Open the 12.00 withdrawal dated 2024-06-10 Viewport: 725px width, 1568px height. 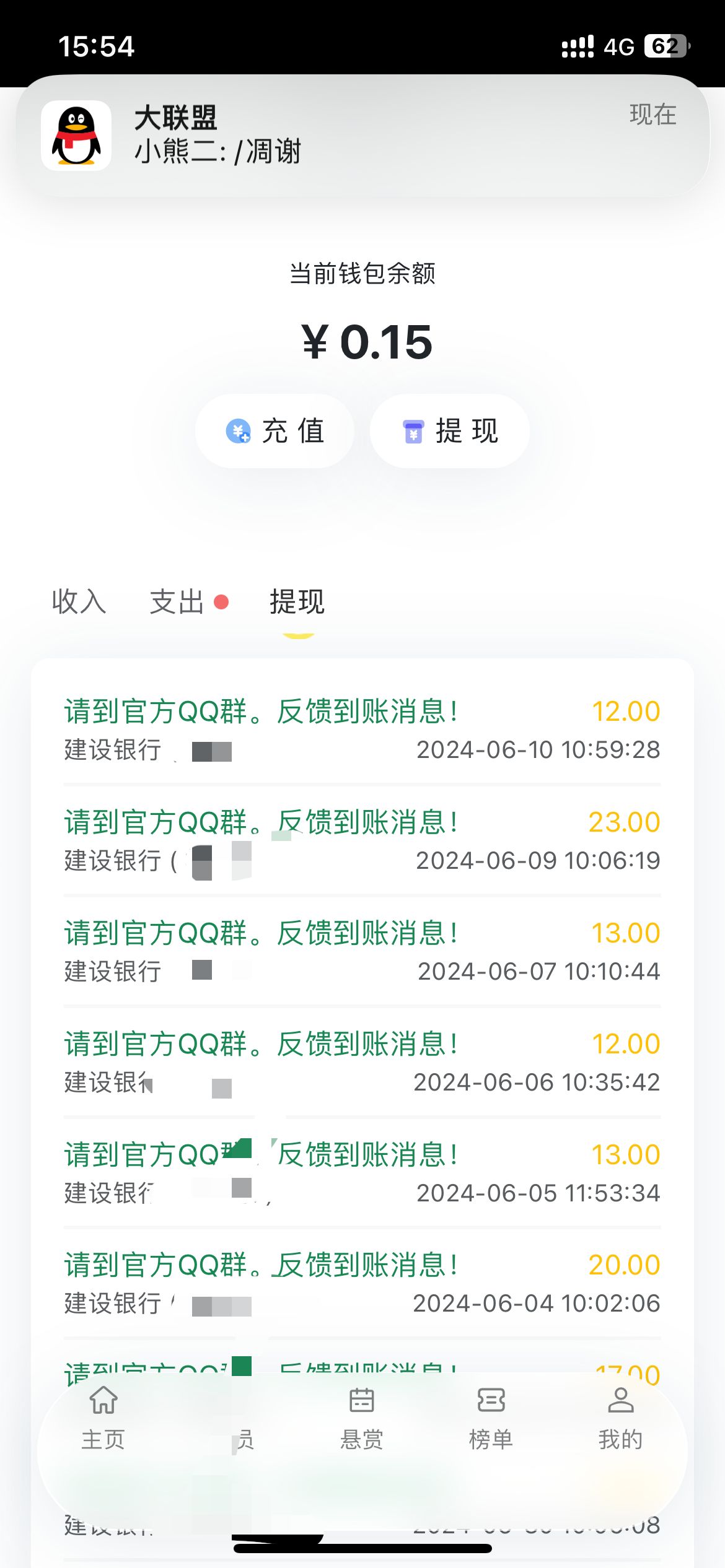coord(362,730)
